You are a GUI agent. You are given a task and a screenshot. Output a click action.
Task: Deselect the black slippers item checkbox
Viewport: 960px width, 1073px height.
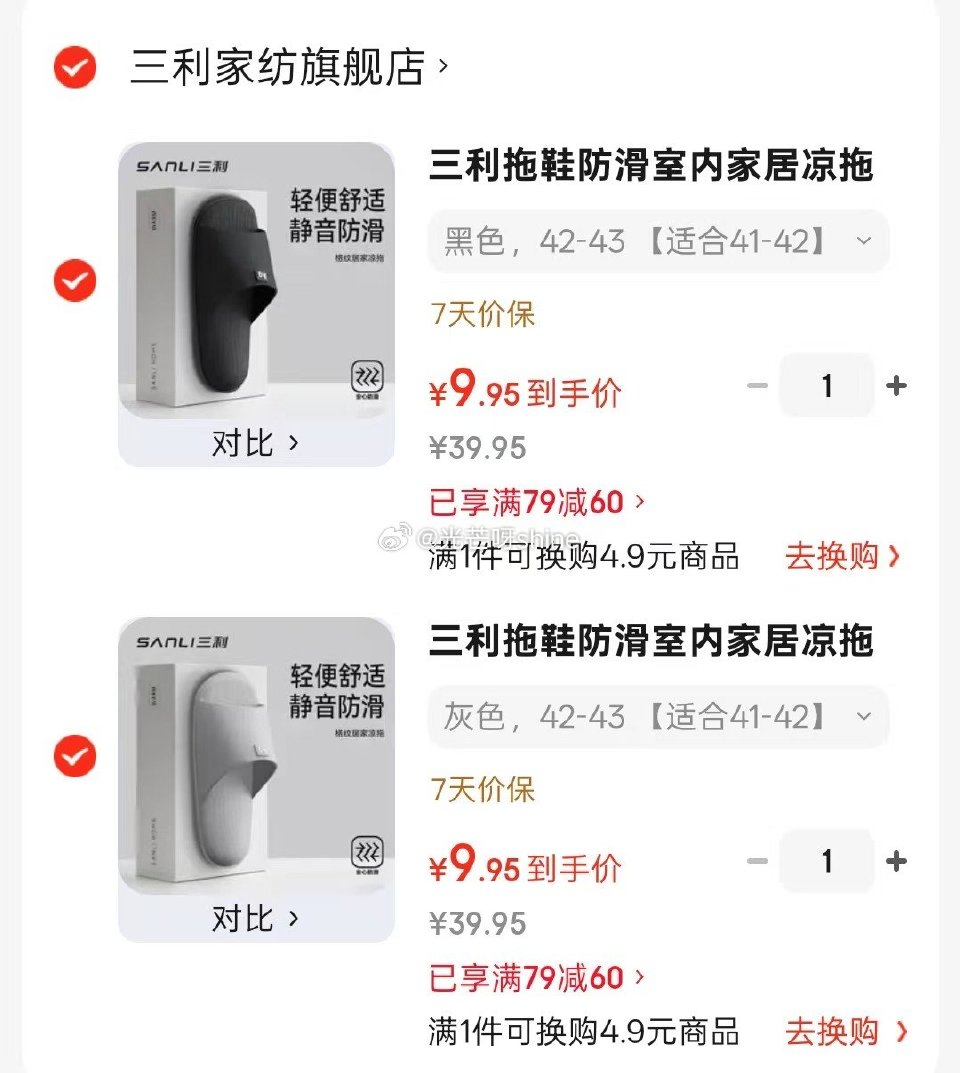pyautogui.click(x=74, y=281)
